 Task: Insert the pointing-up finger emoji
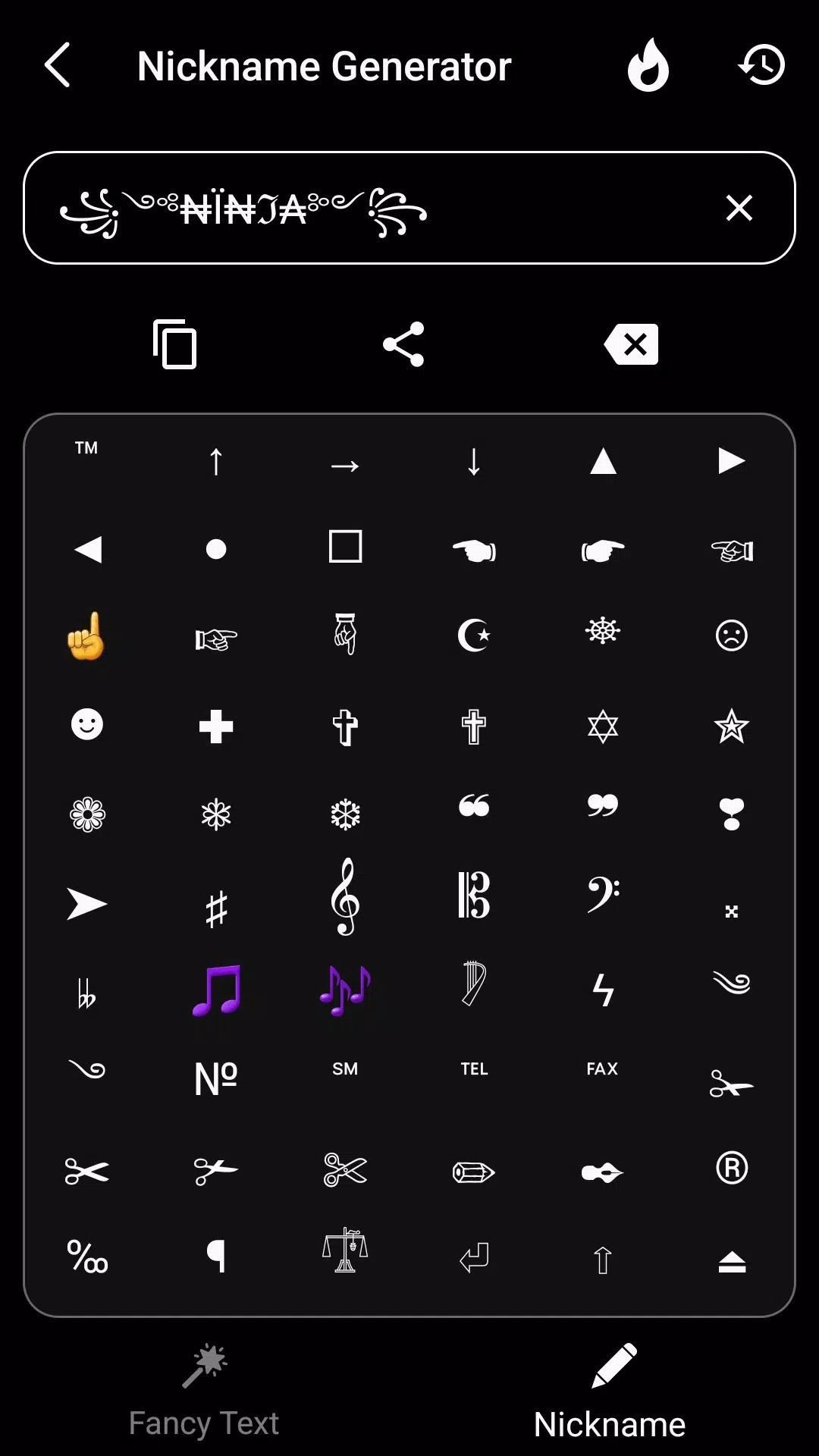pos(86,637)
